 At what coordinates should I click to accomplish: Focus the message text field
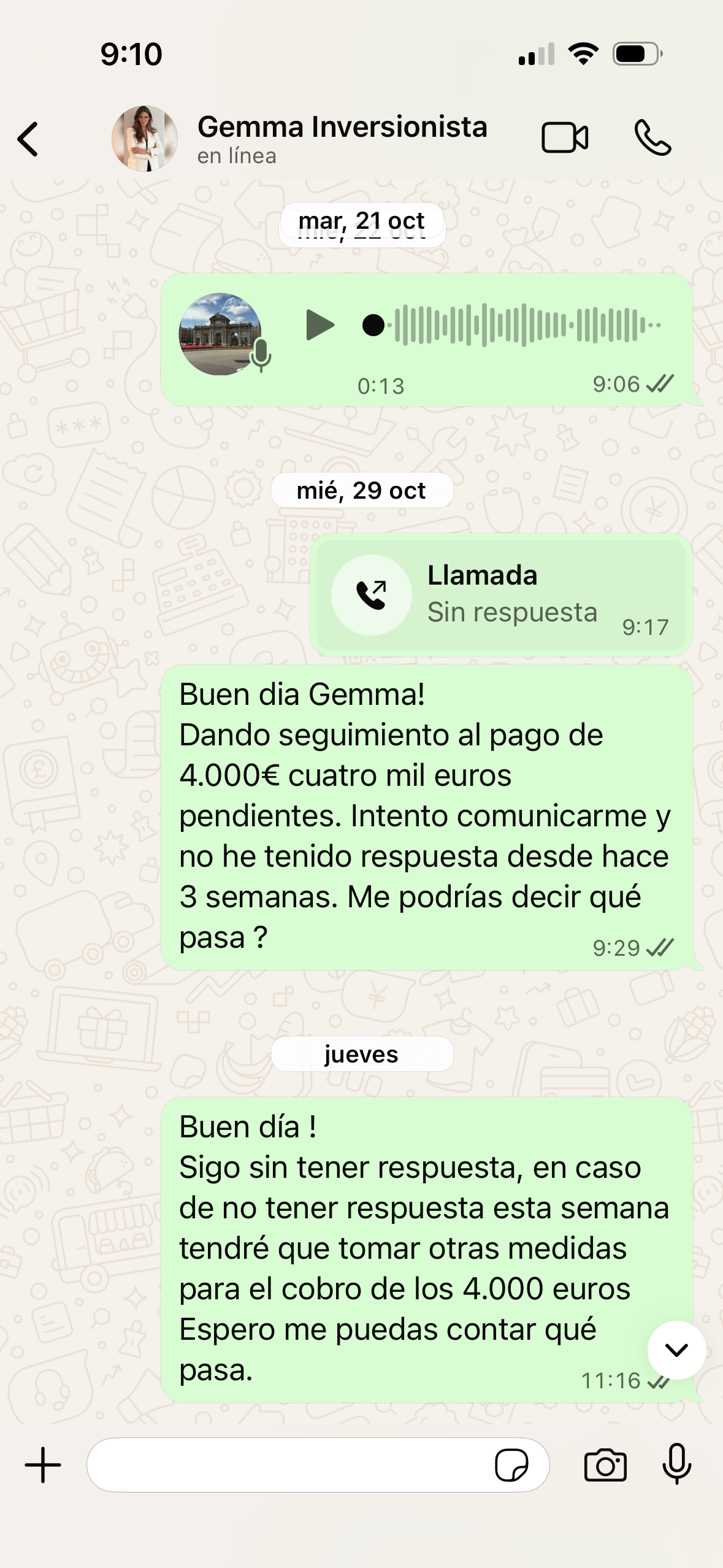288,1465
